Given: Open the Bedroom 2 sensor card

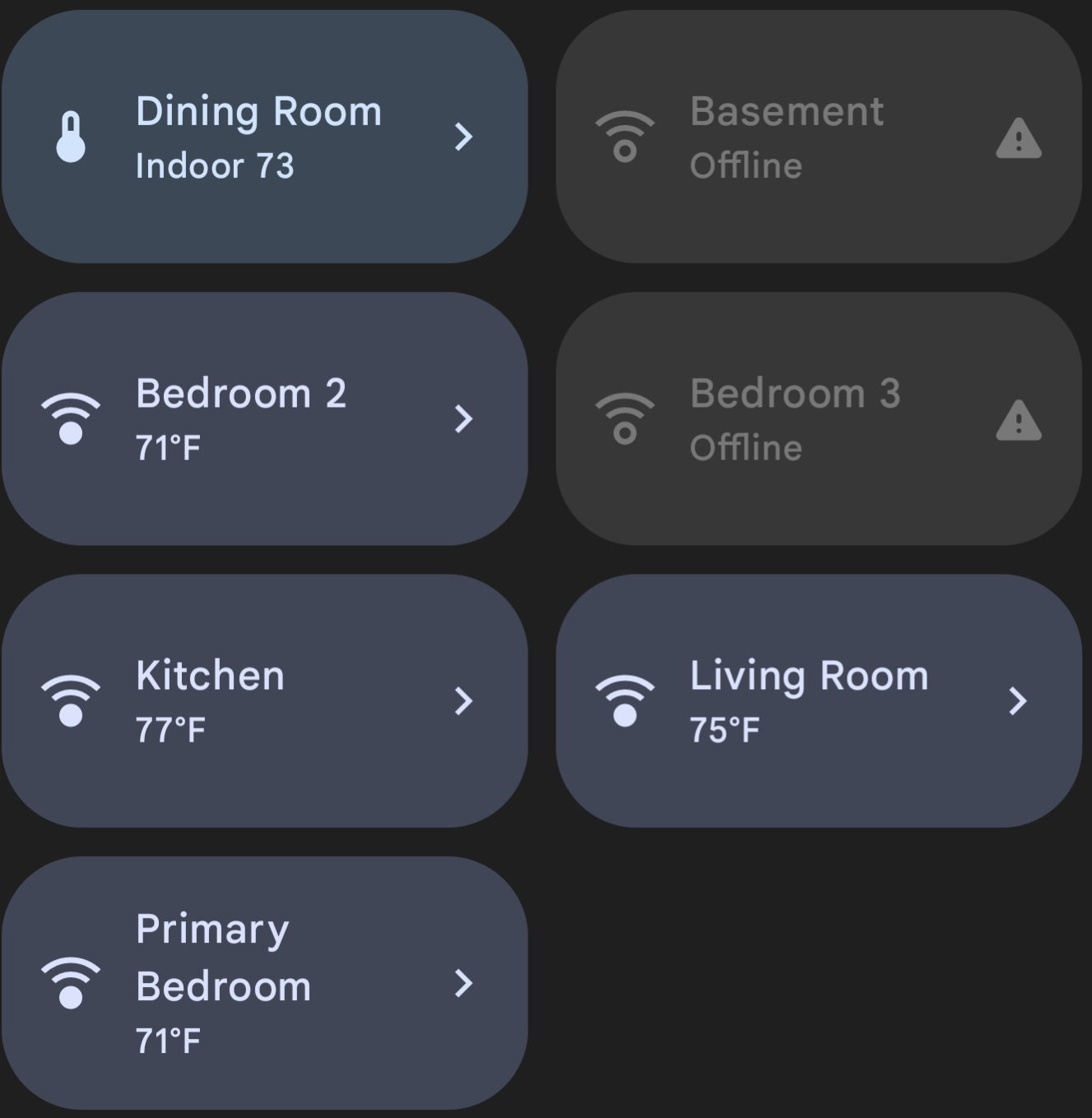Looking at the screenshot, I should coord(263,418).
